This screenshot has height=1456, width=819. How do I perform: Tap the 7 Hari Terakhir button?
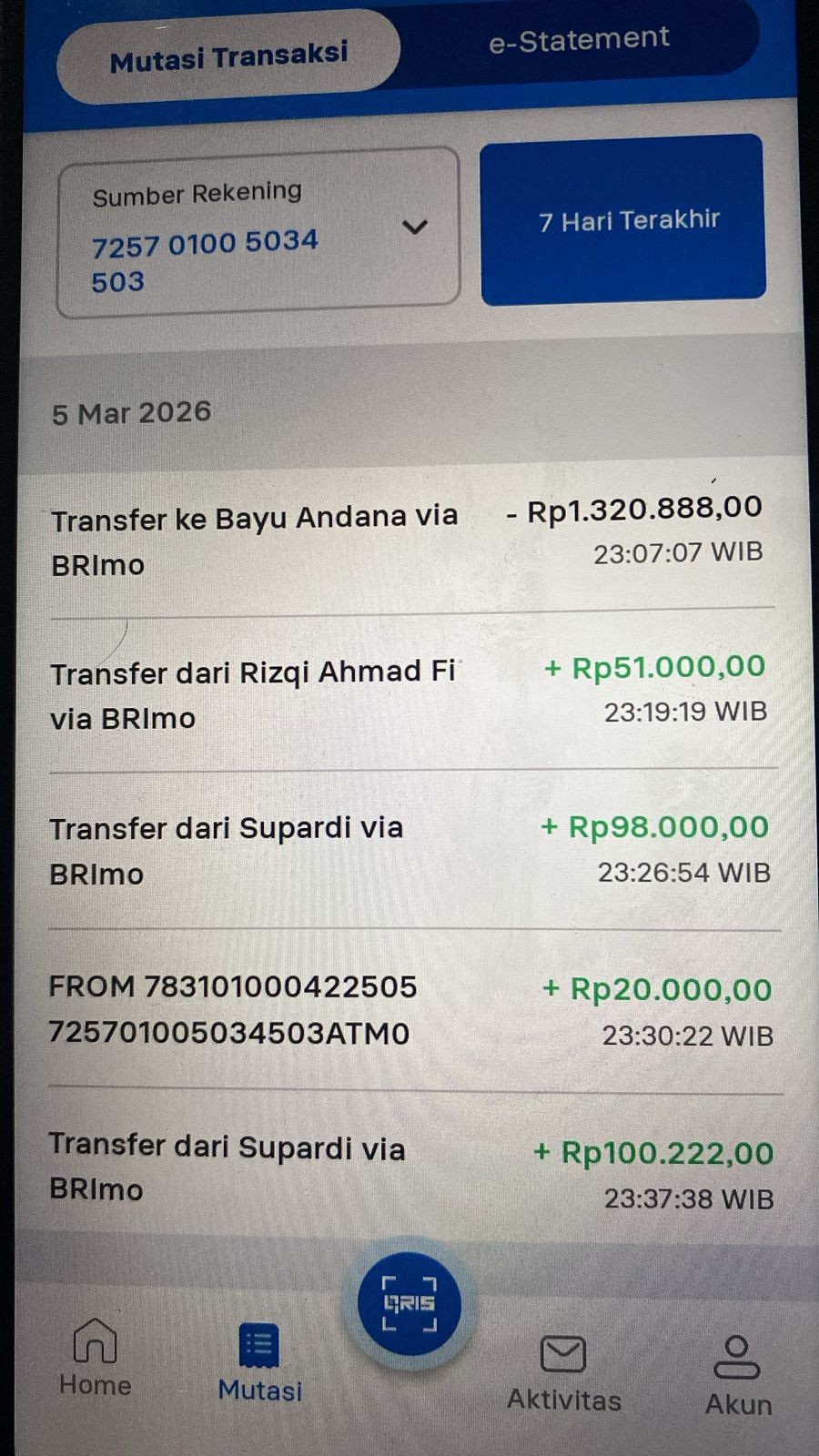click(623, 219)
